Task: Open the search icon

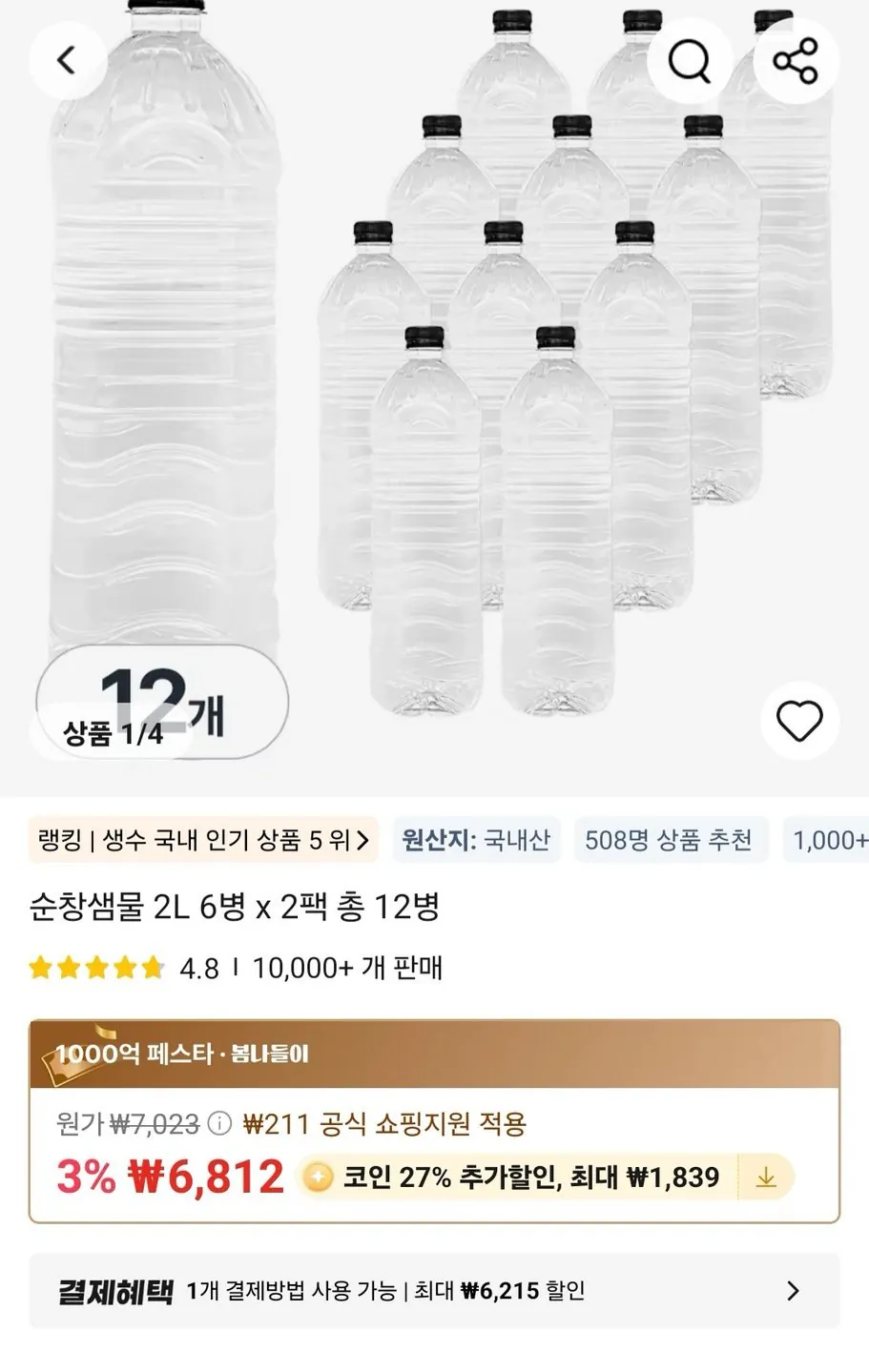Action: point(690,59)
